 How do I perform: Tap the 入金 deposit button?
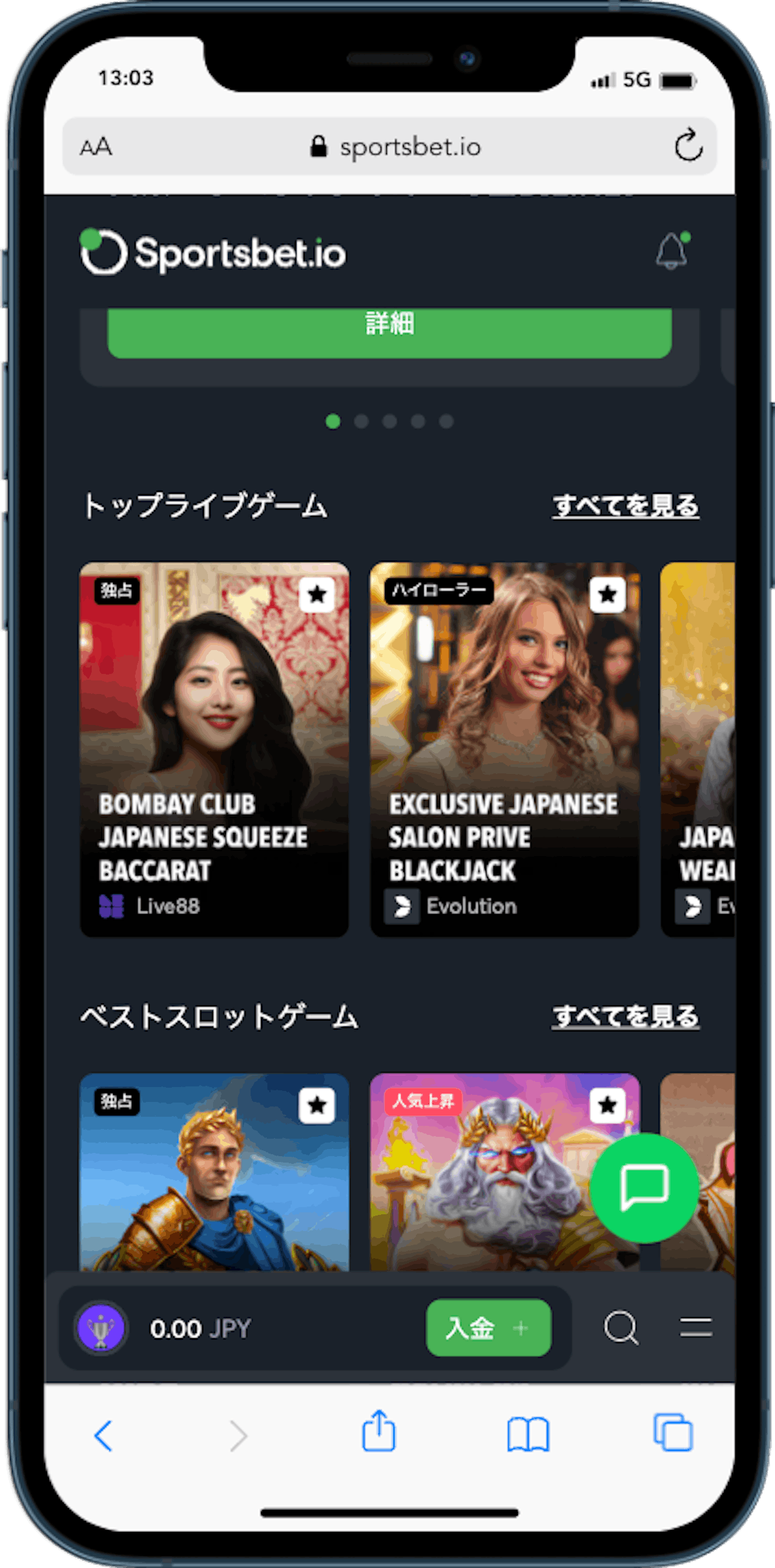(x=488, y=1328)
